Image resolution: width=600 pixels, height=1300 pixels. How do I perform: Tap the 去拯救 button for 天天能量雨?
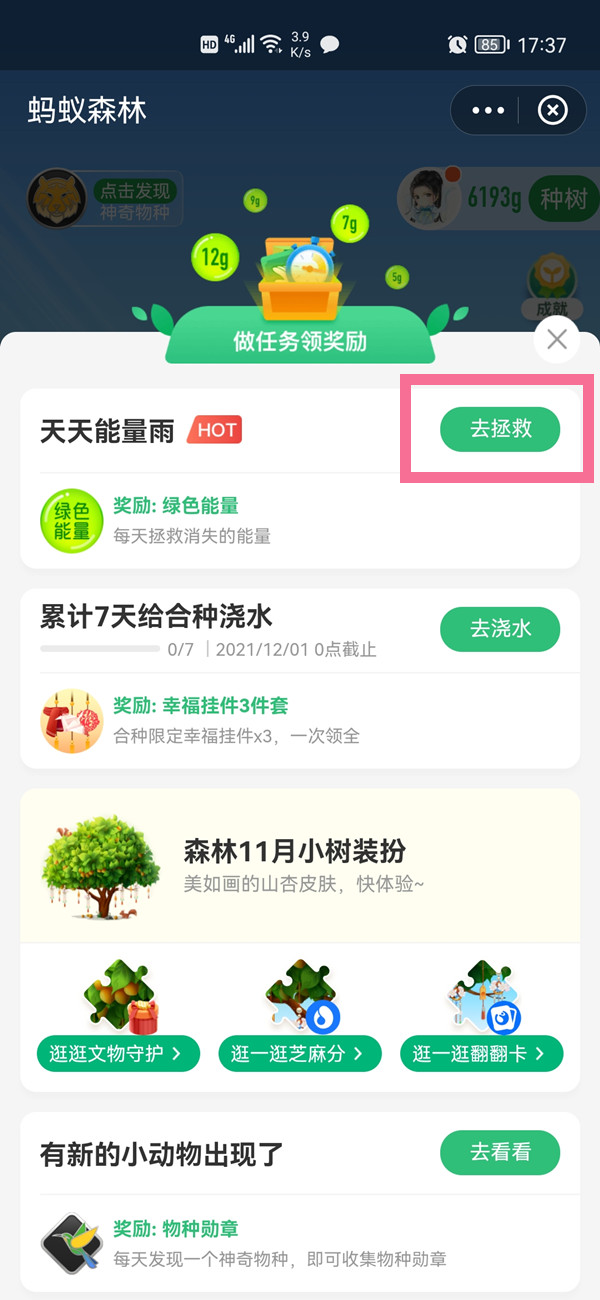coord(500,430)
